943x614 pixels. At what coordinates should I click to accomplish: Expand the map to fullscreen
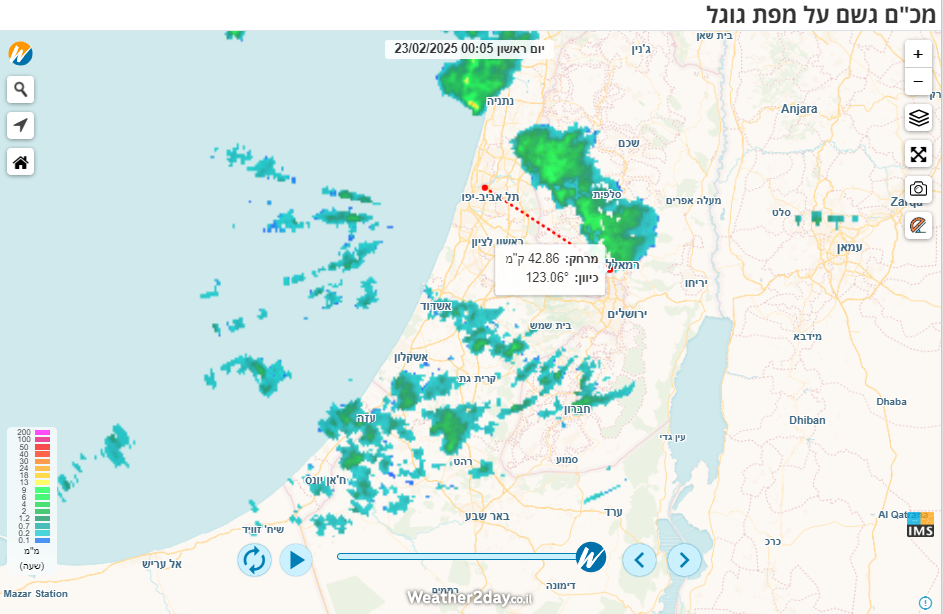click(x=918, y=154)
